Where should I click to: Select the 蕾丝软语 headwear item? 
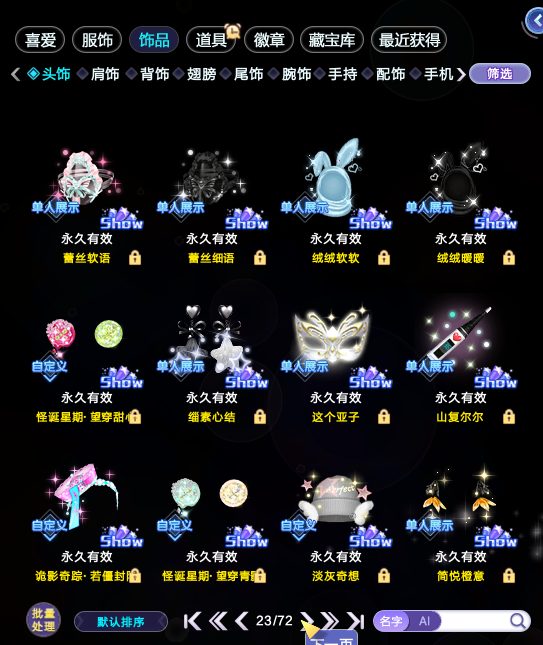87,202
